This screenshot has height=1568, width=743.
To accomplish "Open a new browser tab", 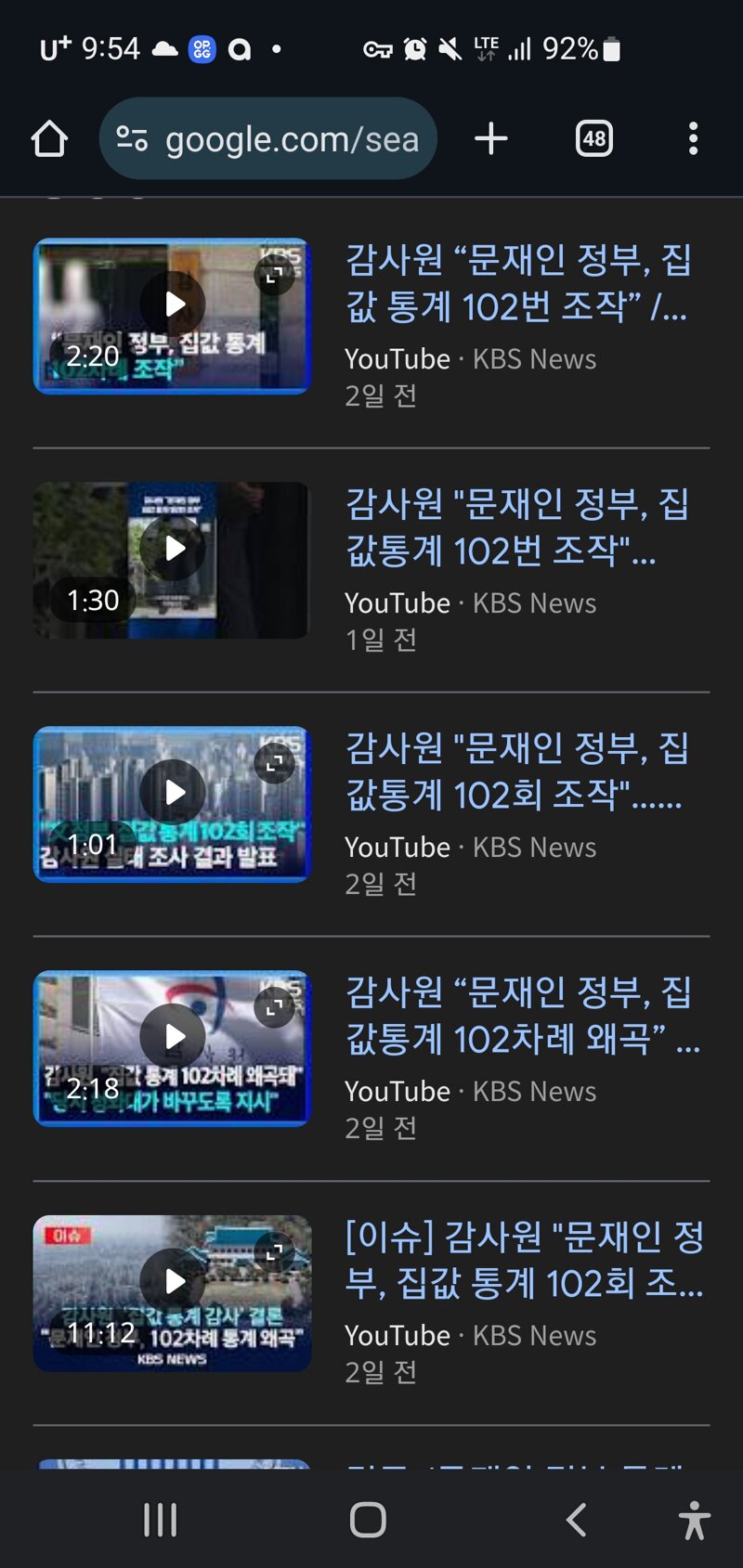I will (x=491, y=139).
